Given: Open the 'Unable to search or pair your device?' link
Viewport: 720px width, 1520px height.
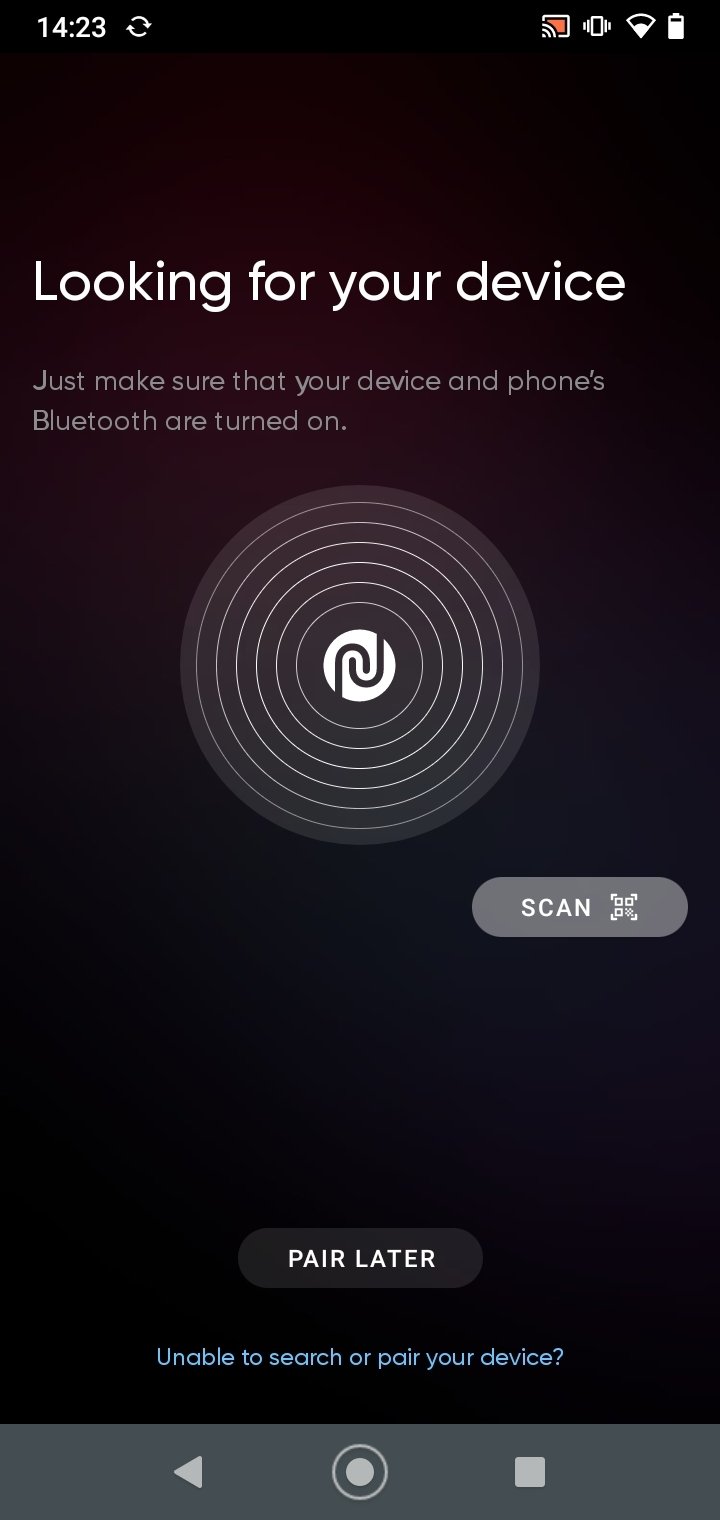Looking at the screenshot, I should (360, 1357).
